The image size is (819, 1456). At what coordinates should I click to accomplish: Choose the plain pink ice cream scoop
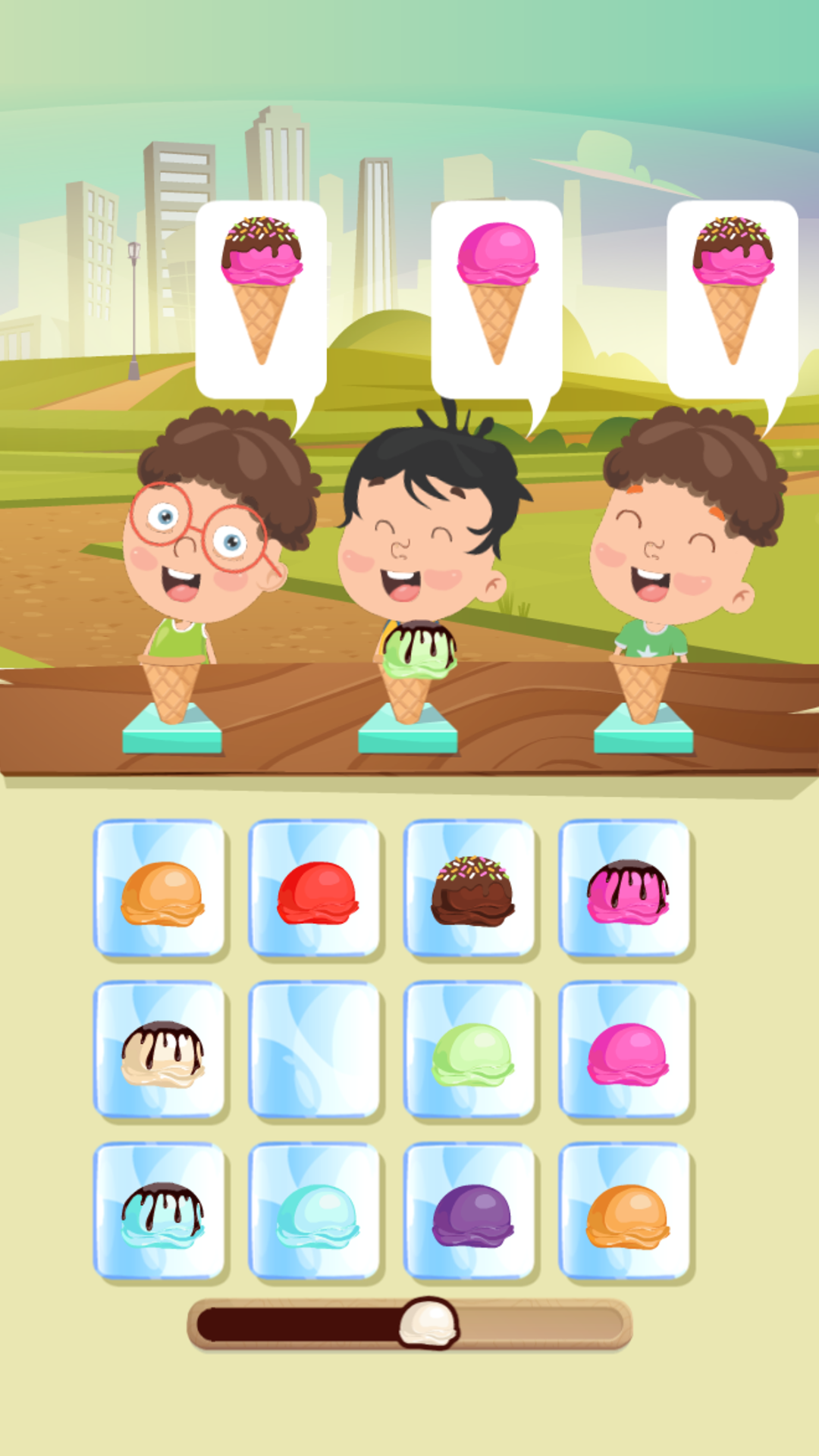pyautogui.click(x=627, y=1054)
